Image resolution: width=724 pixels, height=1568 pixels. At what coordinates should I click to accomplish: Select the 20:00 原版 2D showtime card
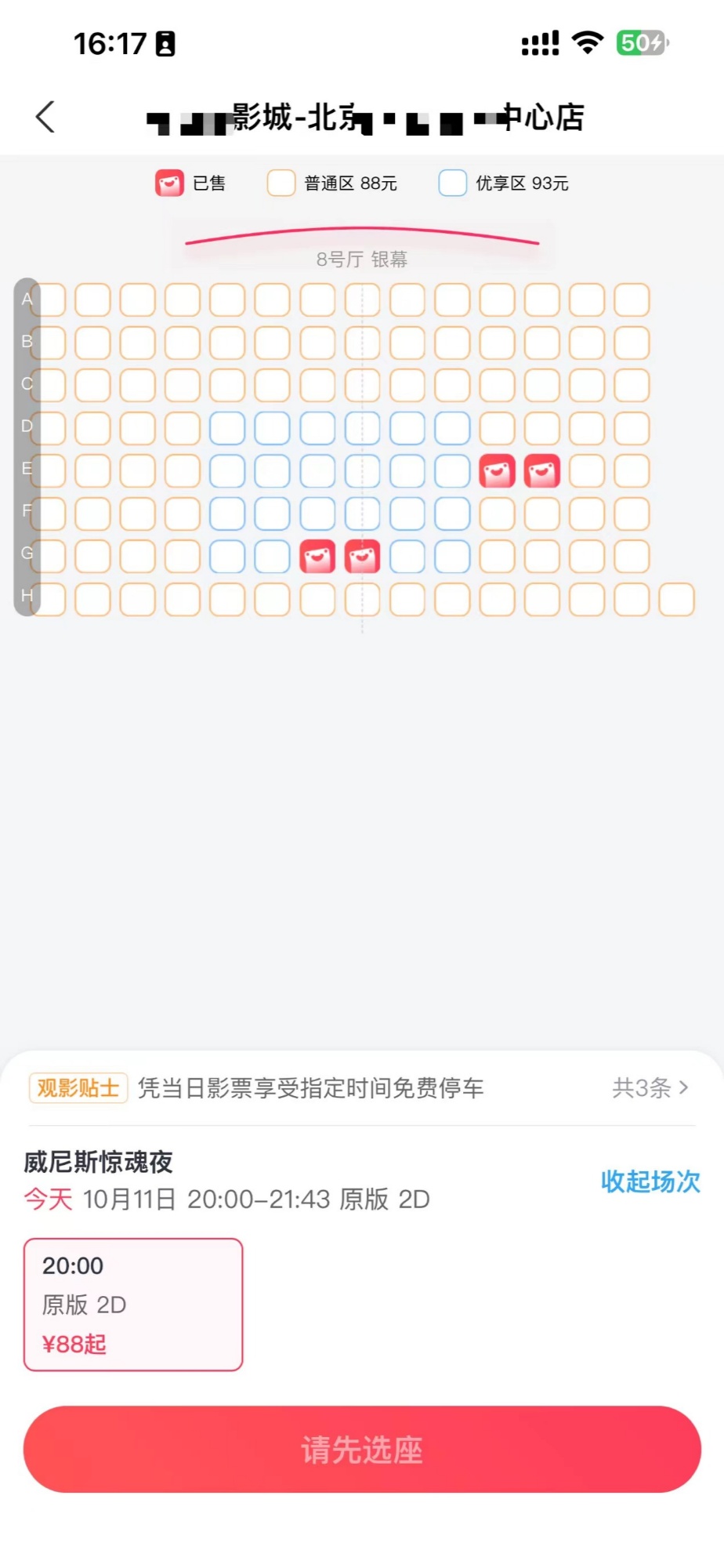pos(133,1305)
